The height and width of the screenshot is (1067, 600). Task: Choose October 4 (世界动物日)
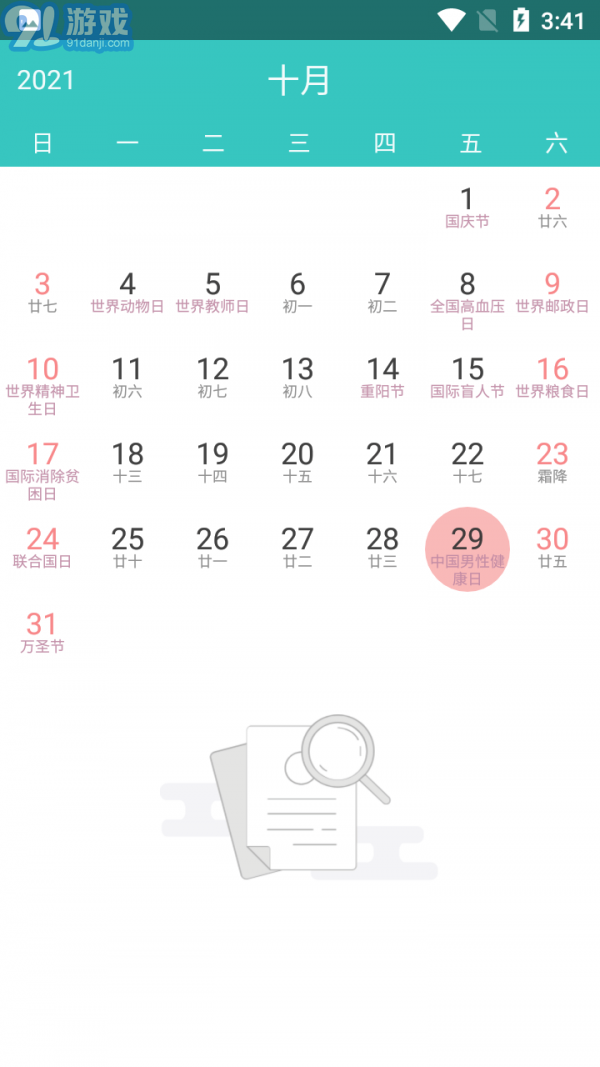click(127, 292)
